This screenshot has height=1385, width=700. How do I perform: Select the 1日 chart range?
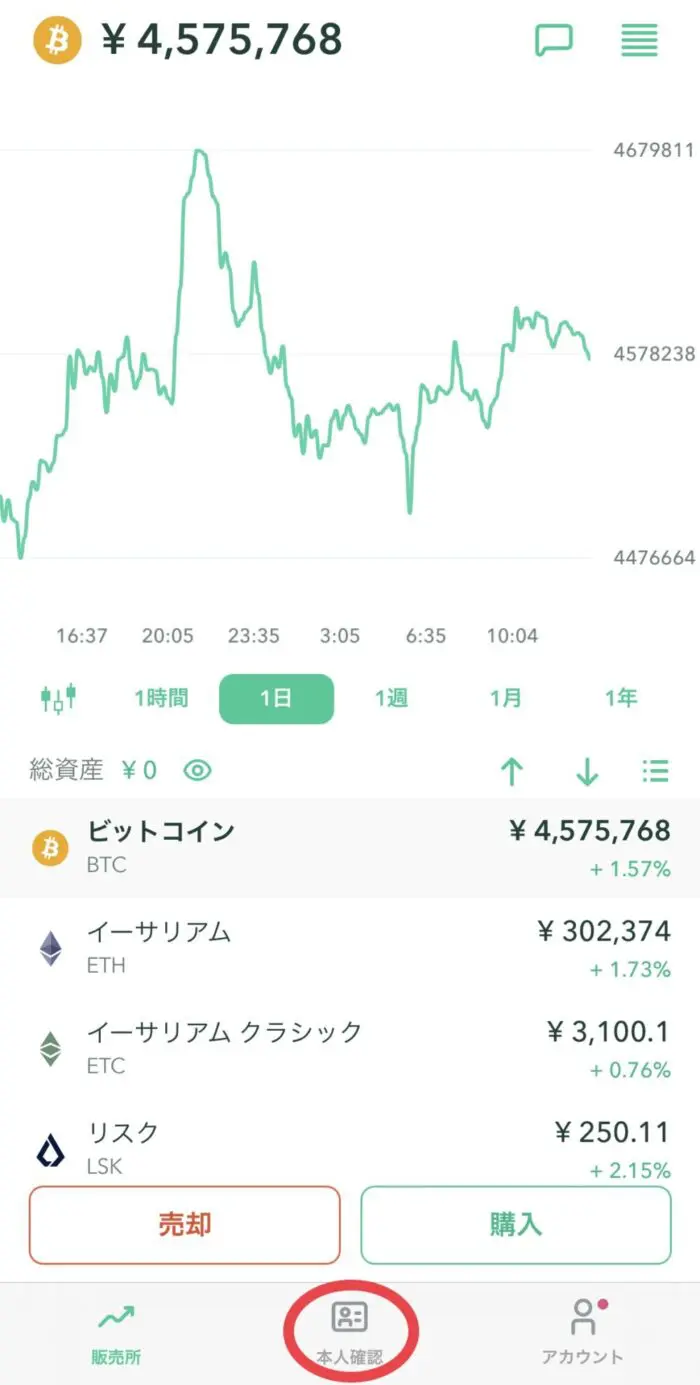pos(276,698)
